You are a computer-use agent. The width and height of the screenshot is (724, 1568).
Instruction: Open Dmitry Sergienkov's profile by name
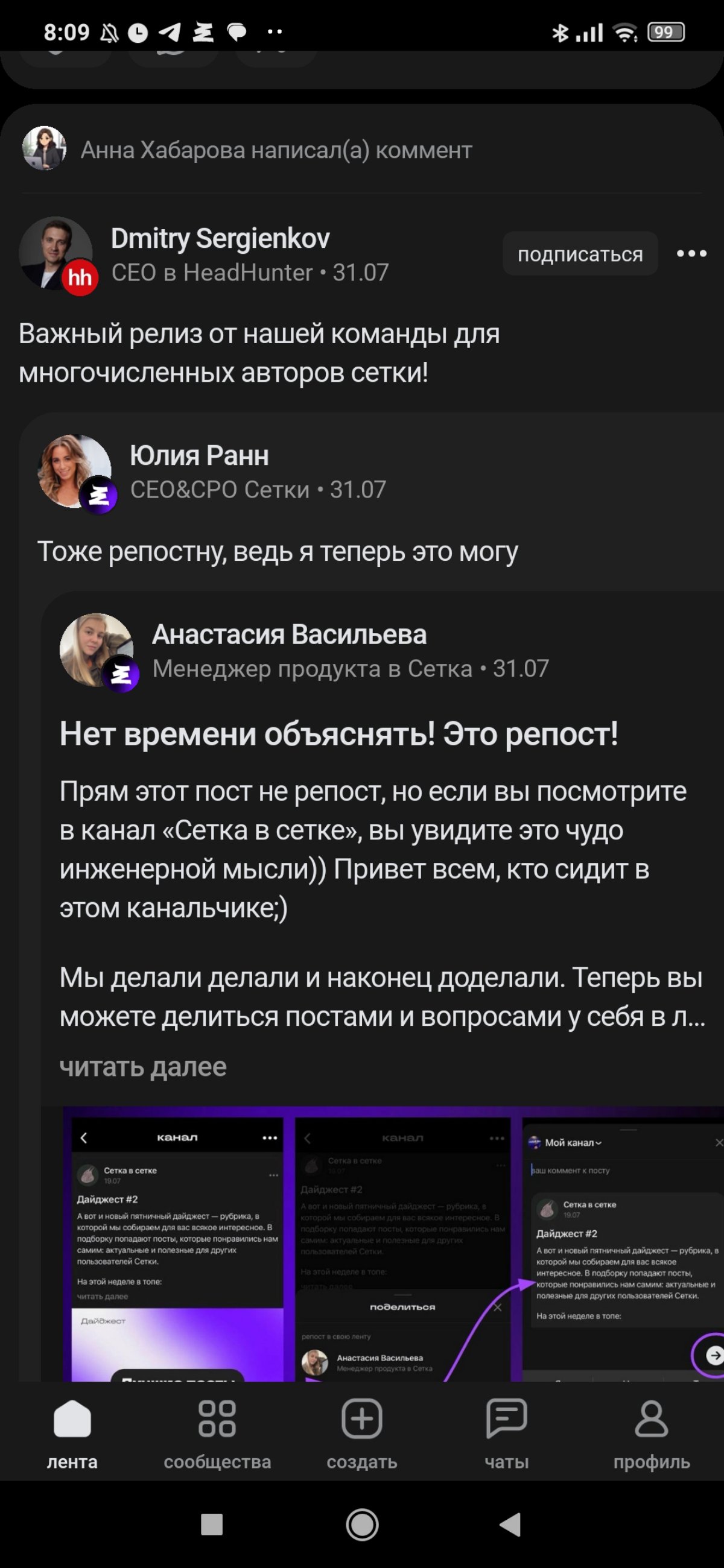click(x=220, y=239)
